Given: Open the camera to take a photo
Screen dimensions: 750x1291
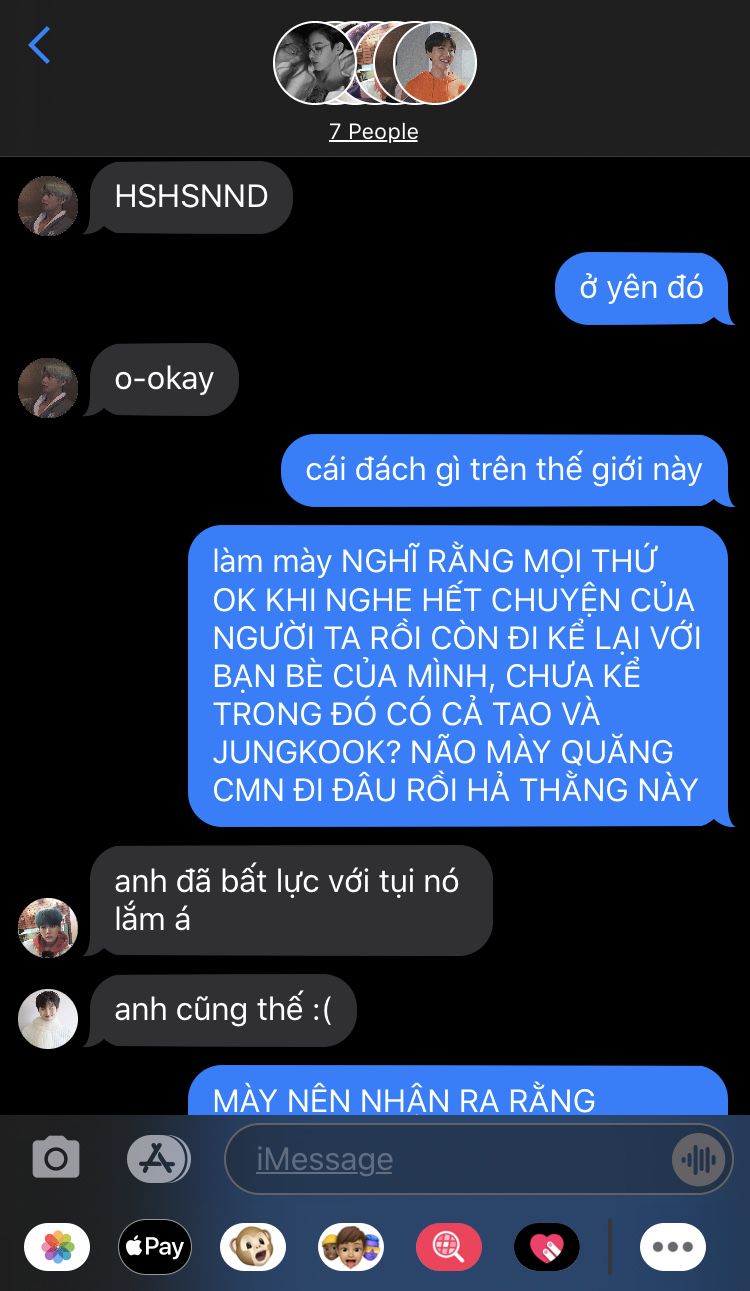Looking at the screenshot, I should pos(56,1159).
